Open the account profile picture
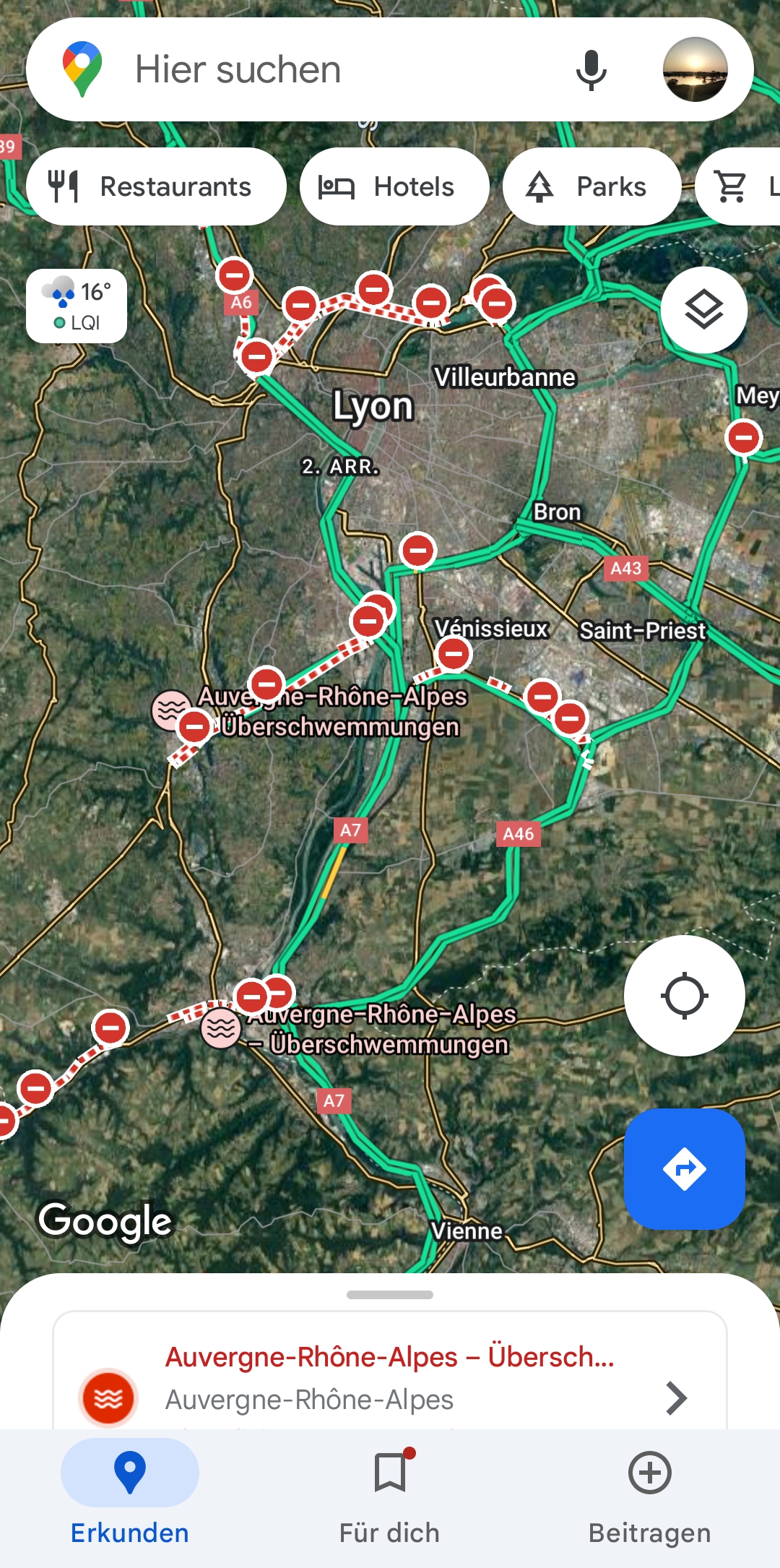 coord(695,69)
